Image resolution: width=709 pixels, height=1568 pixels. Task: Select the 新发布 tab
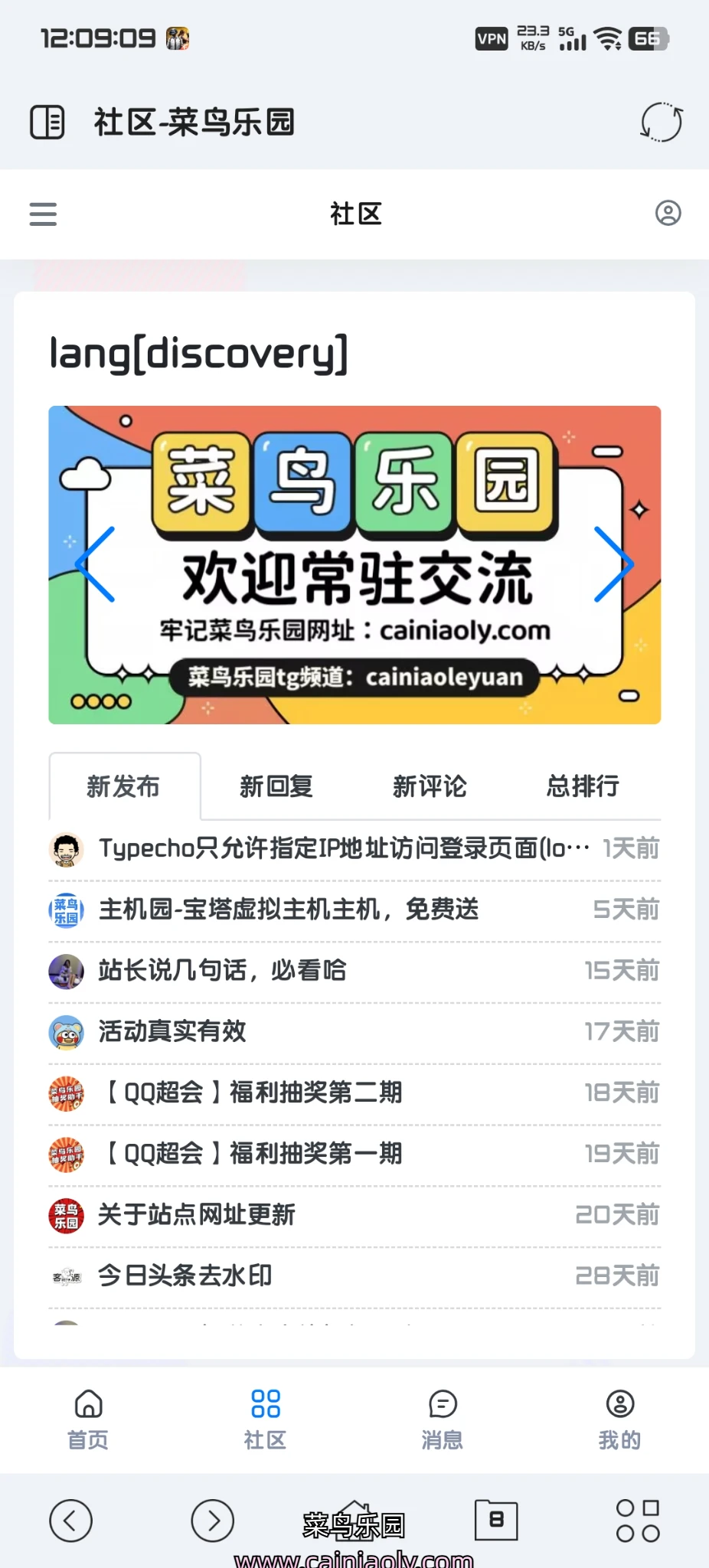[x=124, y=786]
